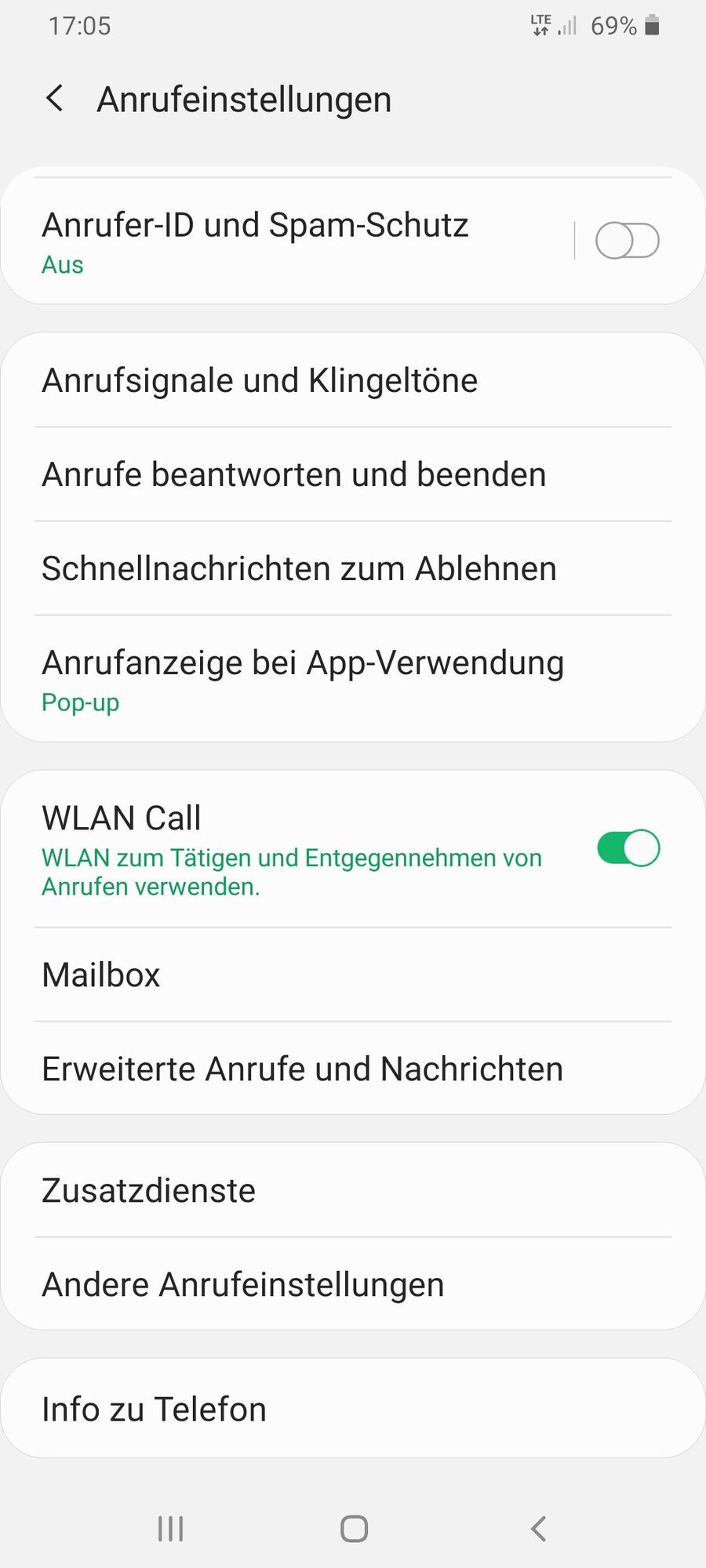Tap Anrufanzeige bei App-Verwendung
The width and height of the screenshot is (706, 1568).
click(x=353, y=679)
